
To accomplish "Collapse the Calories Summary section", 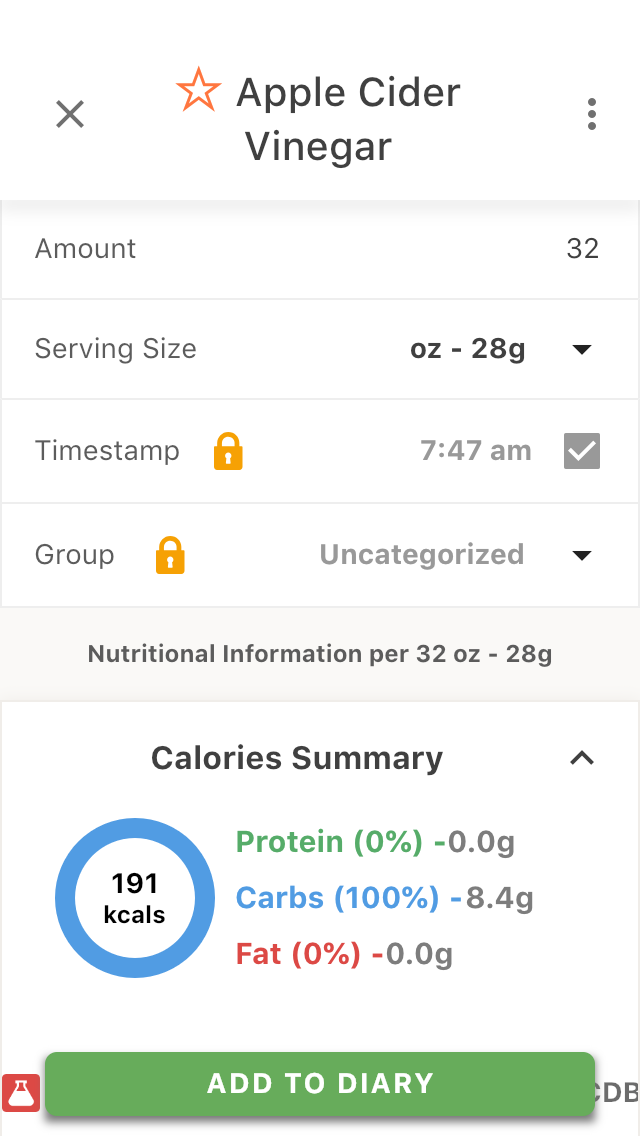I will click(582, 758).
